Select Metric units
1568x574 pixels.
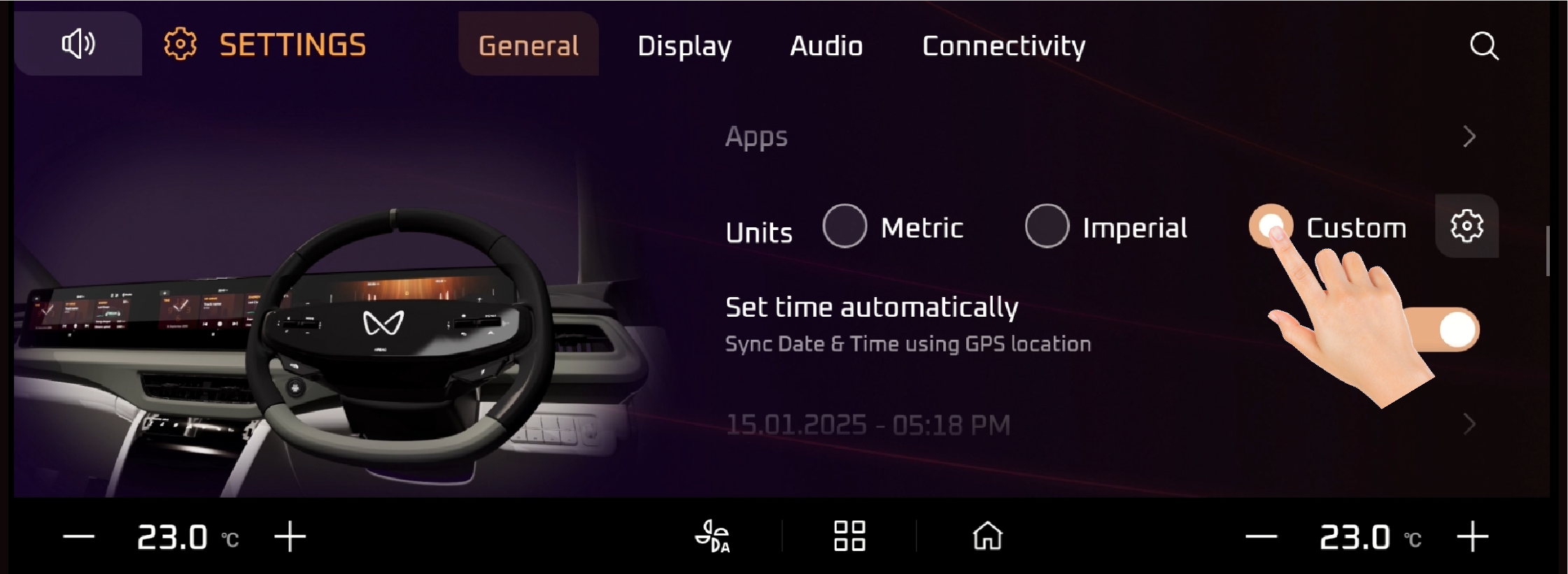tap(845, 226)
